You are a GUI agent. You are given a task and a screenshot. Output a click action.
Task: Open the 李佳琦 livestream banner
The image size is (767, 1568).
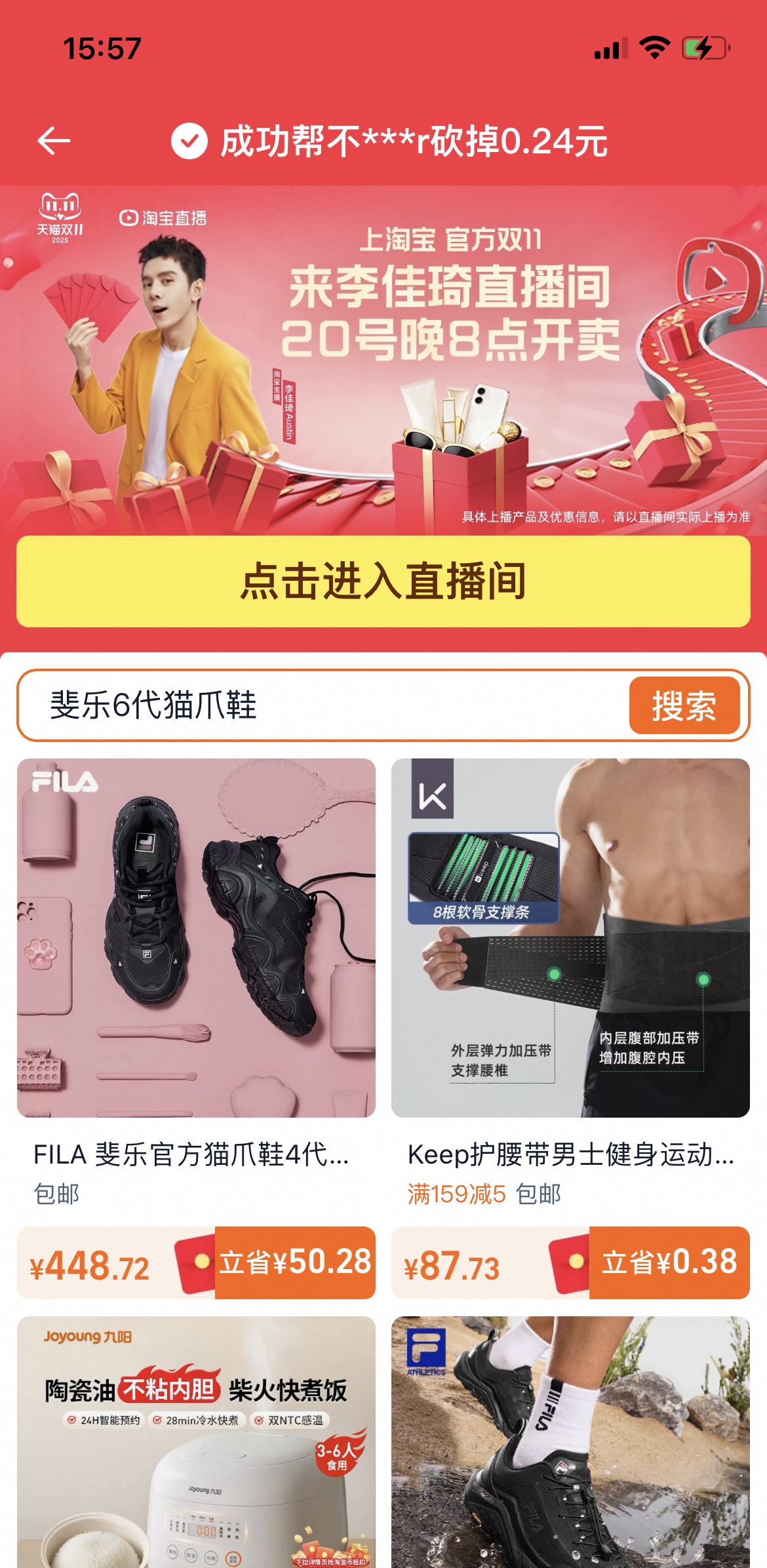tap(383, 361)
